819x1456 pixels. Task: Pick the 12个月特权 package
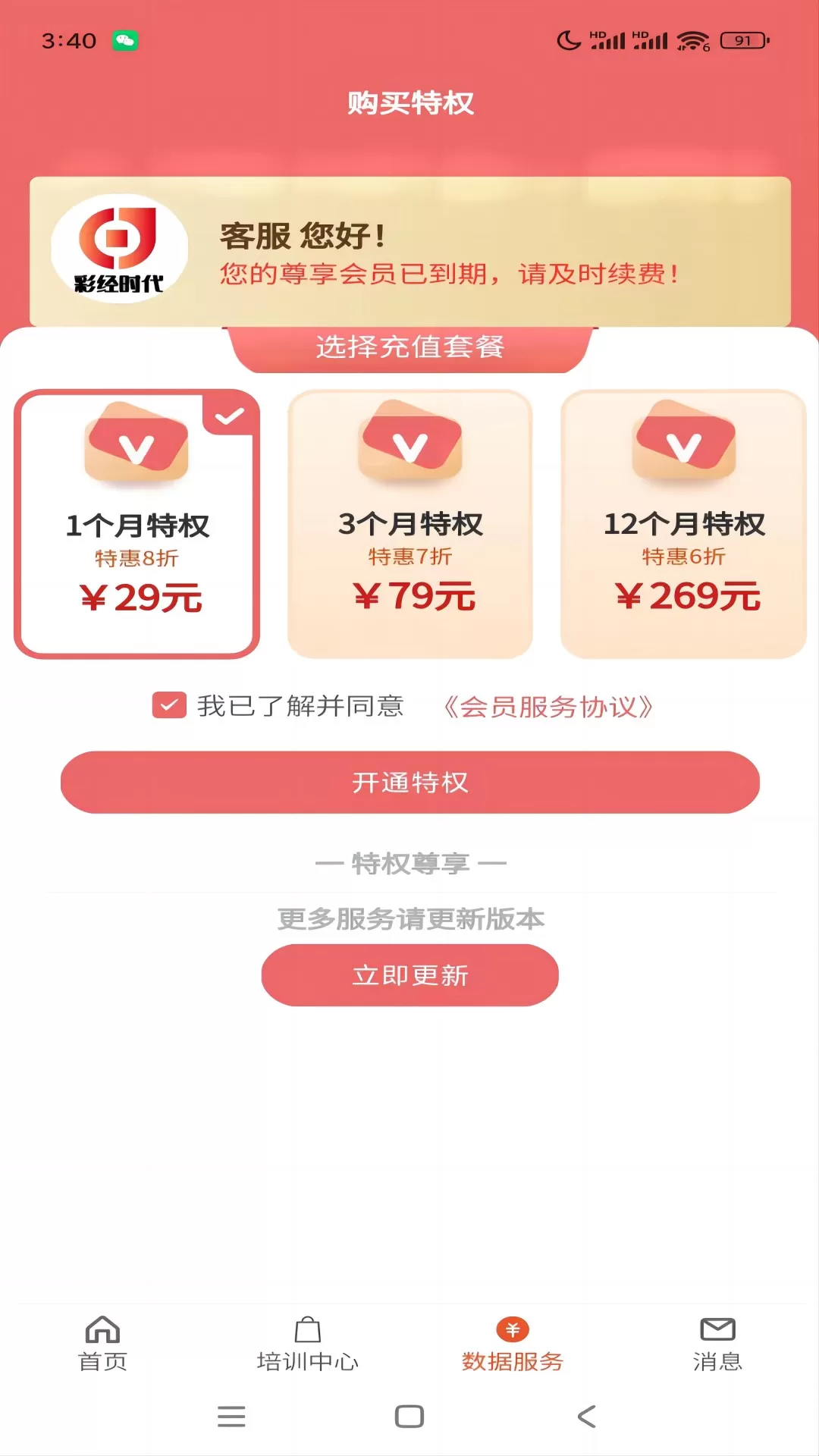[x=683, y=523]
